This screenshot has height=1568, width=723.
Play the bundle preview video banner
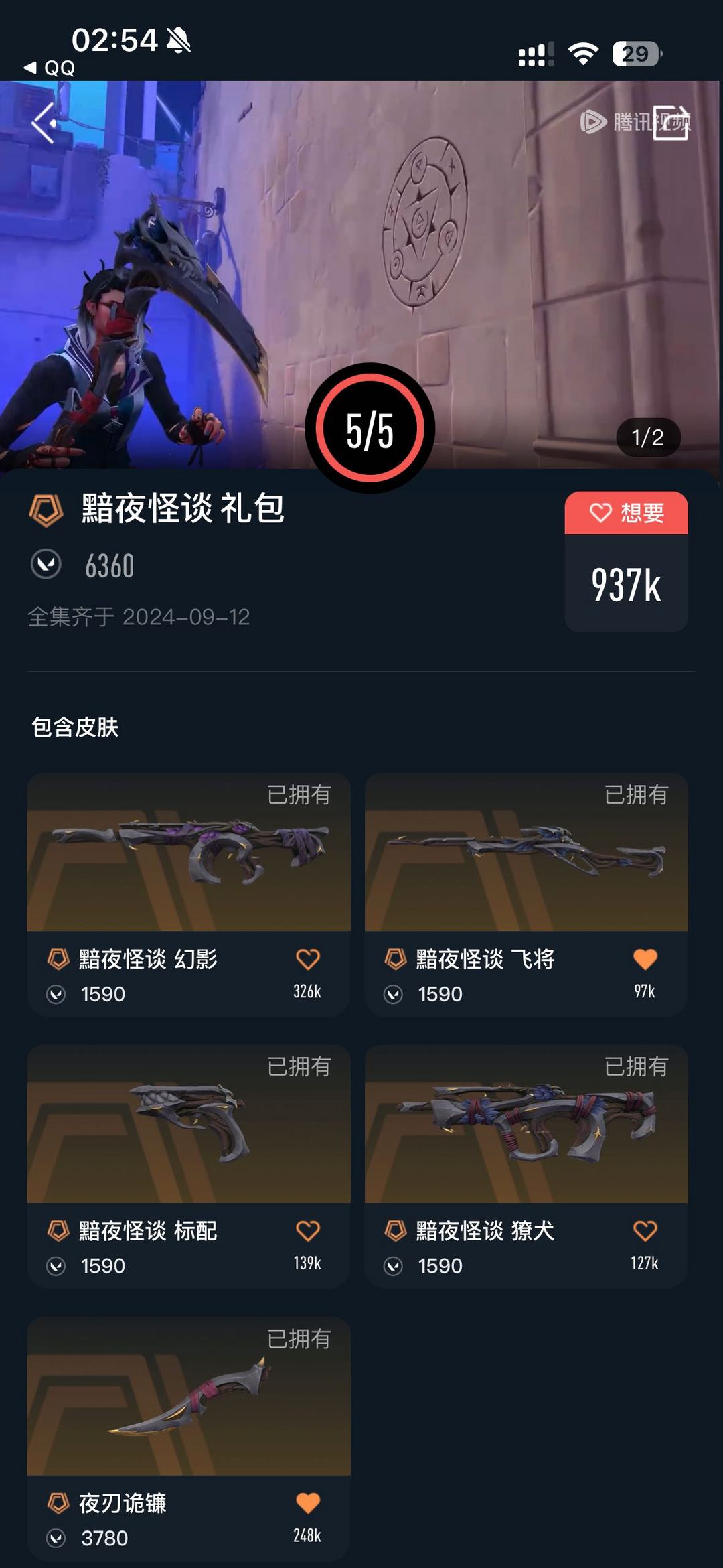click(x=361, y=275)
